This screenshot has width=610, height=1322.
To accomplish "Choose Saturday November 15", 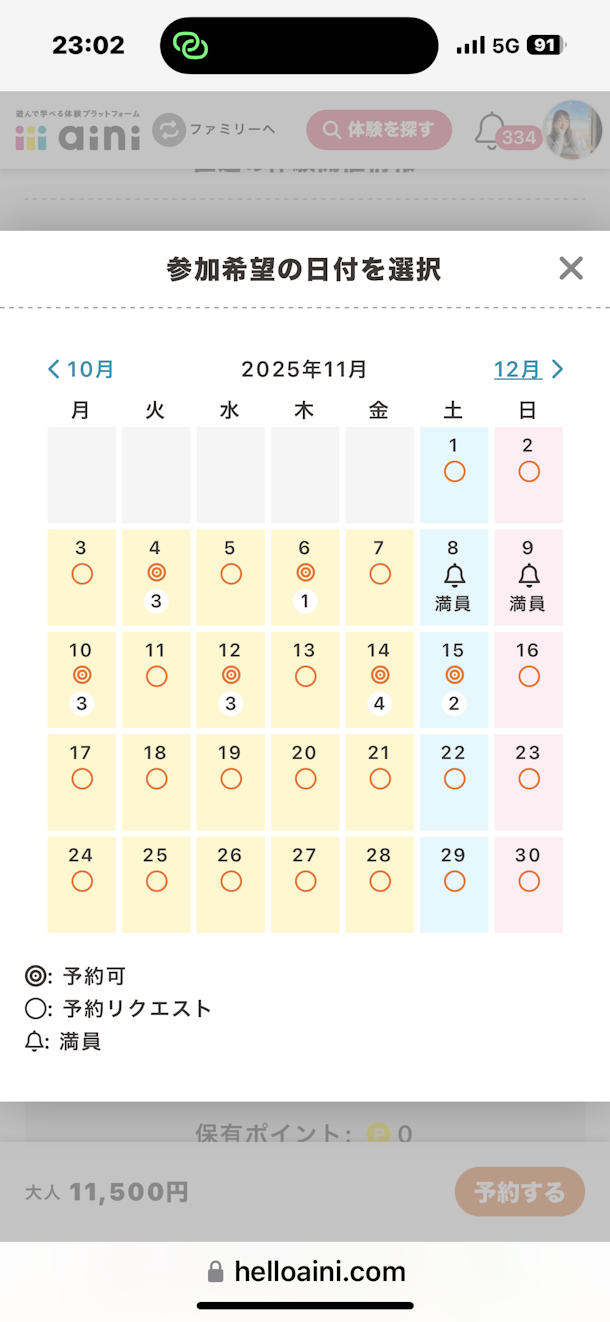I will point(454,678).
